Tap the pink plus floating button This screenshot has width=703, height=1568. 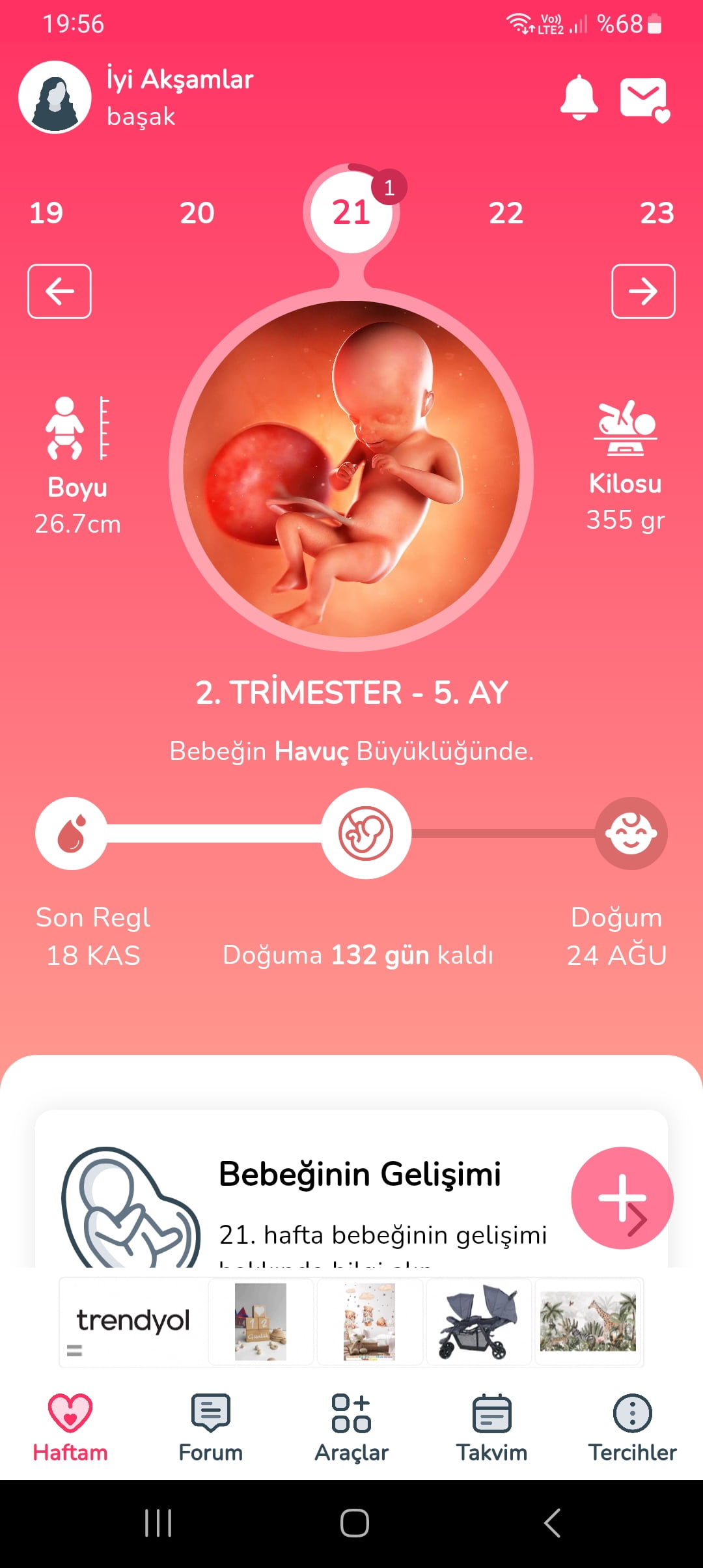622,1197
